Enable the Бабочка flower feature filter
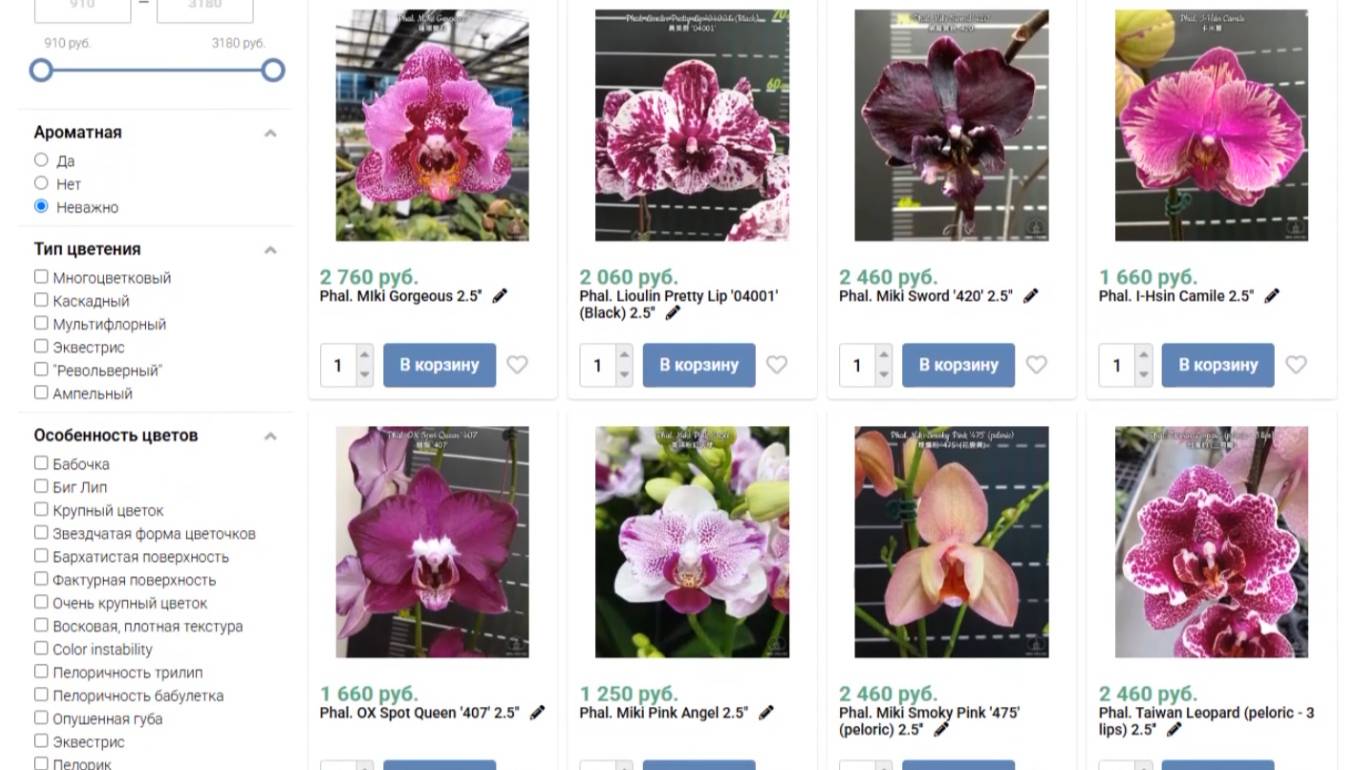The image size is (1372, 770). (41, 463)
